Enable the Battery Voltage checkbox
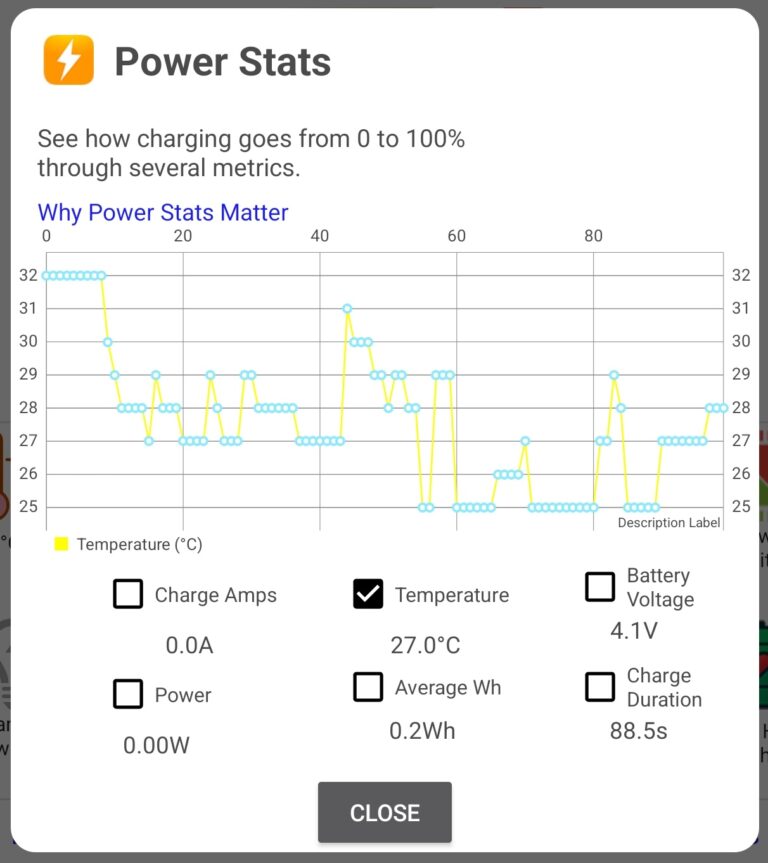 tap(600, 587)
